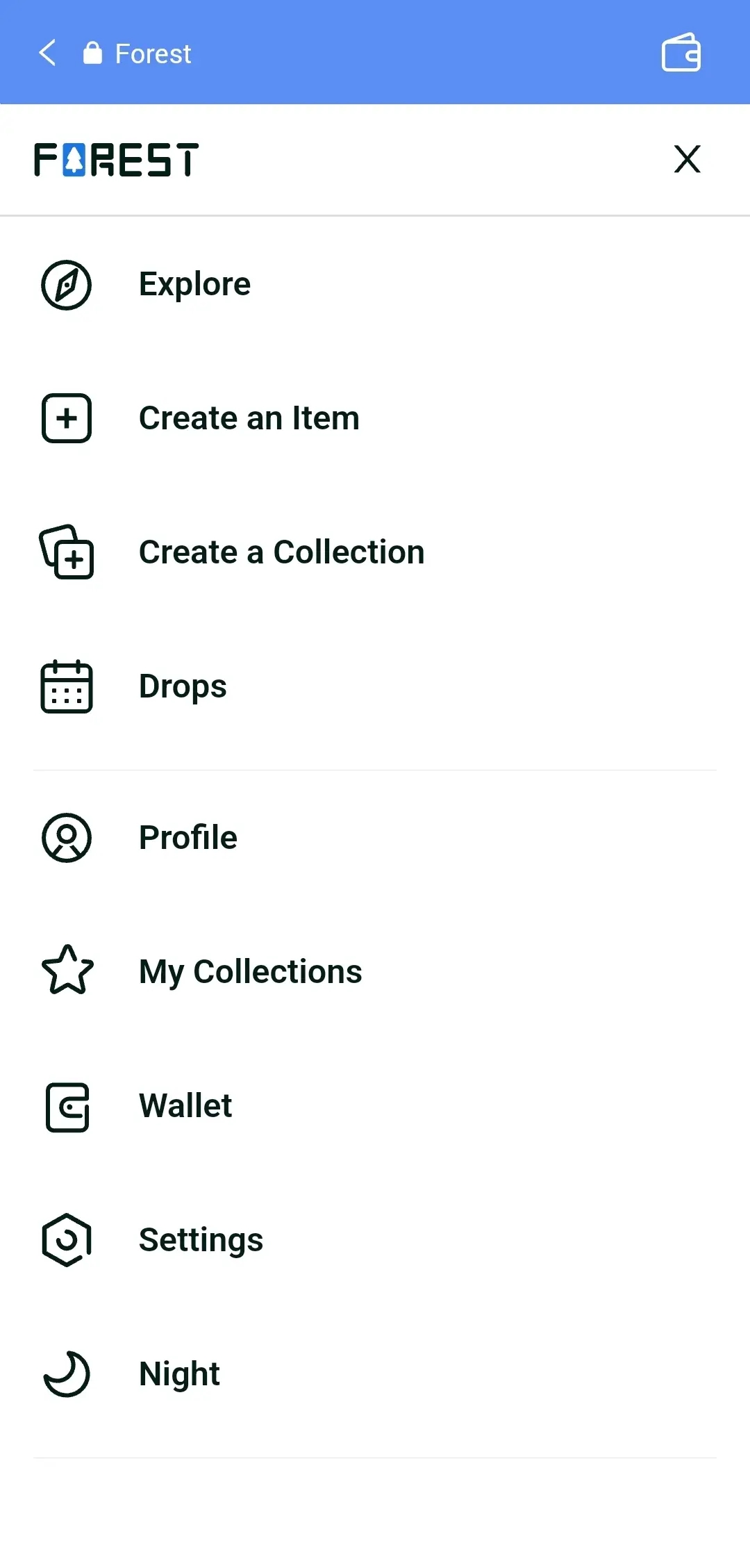
Task: Close the Forest navigation menu
Action: (687, 159)
